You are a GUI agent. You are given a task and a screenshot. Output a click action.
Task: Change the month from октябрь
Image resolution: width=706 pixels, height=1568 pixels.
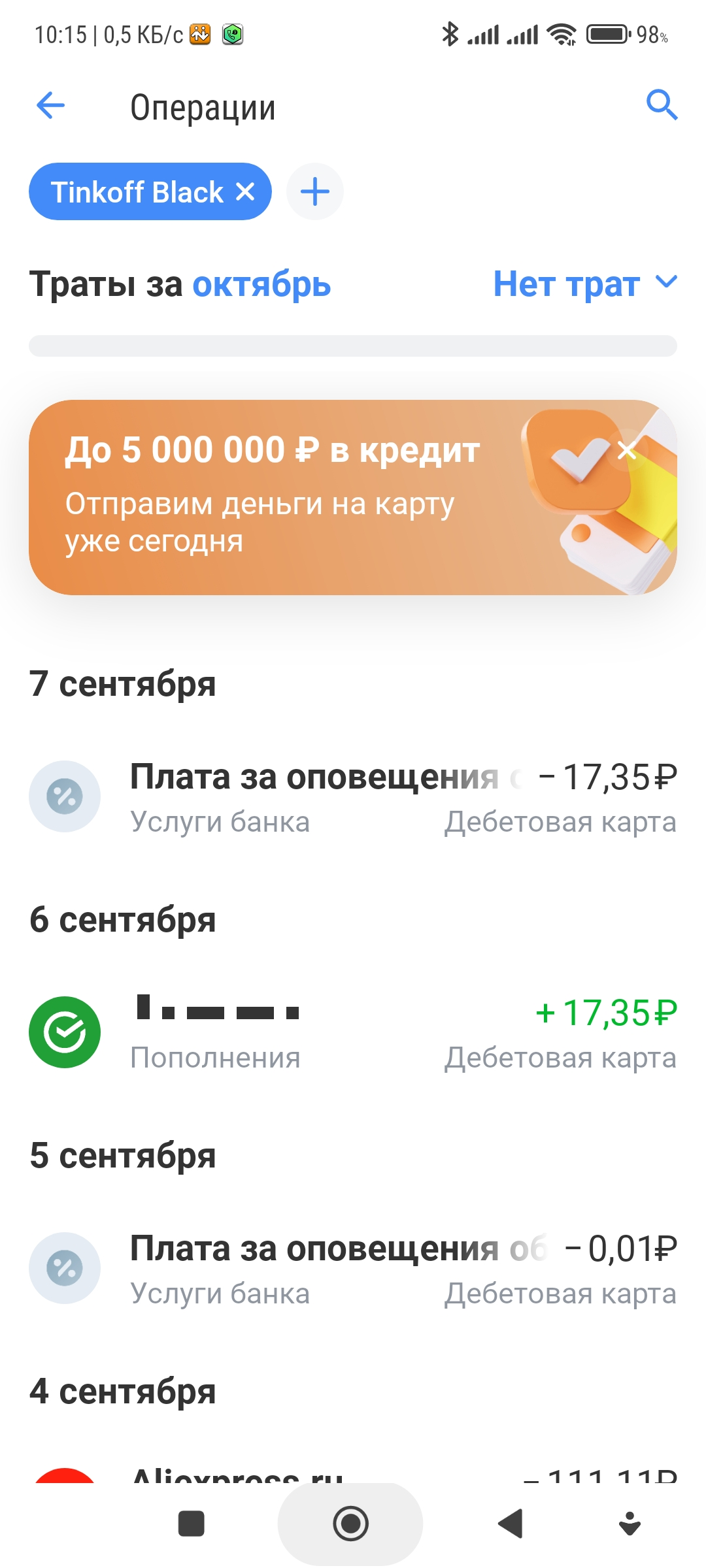point(261,285)
